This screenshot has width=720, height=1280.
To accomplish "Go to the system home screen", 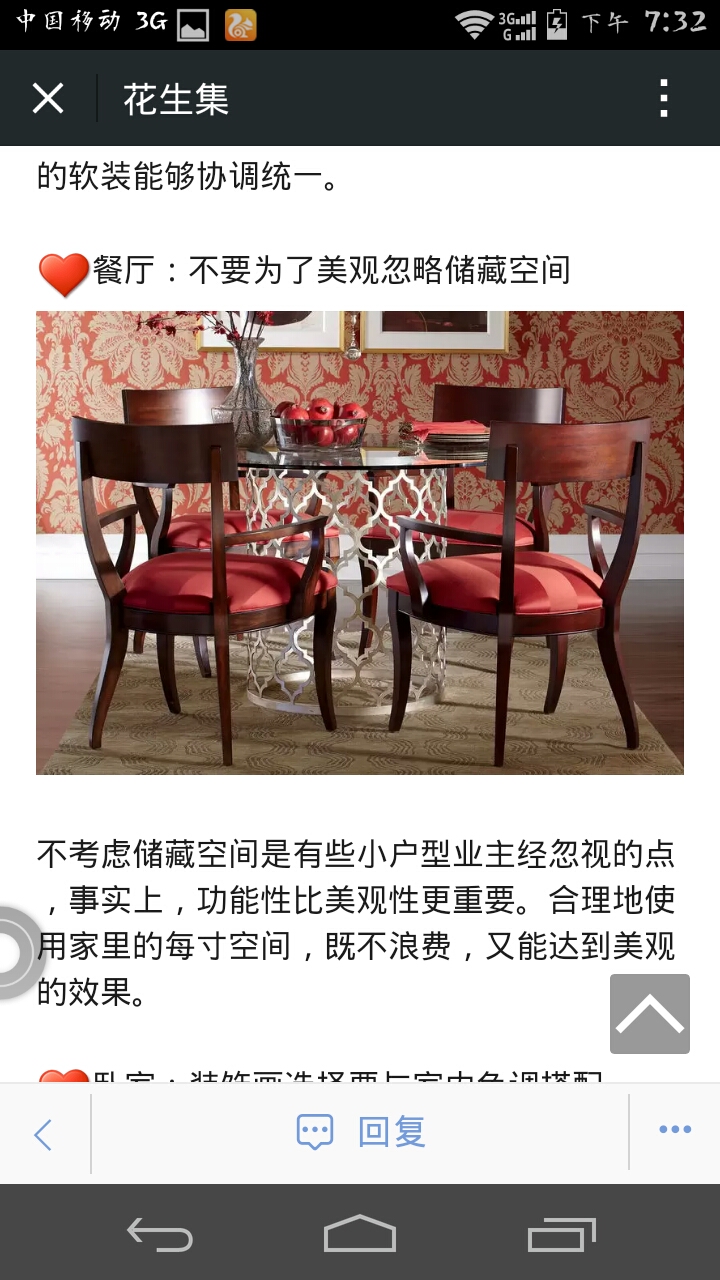I will coord(359,1233).
